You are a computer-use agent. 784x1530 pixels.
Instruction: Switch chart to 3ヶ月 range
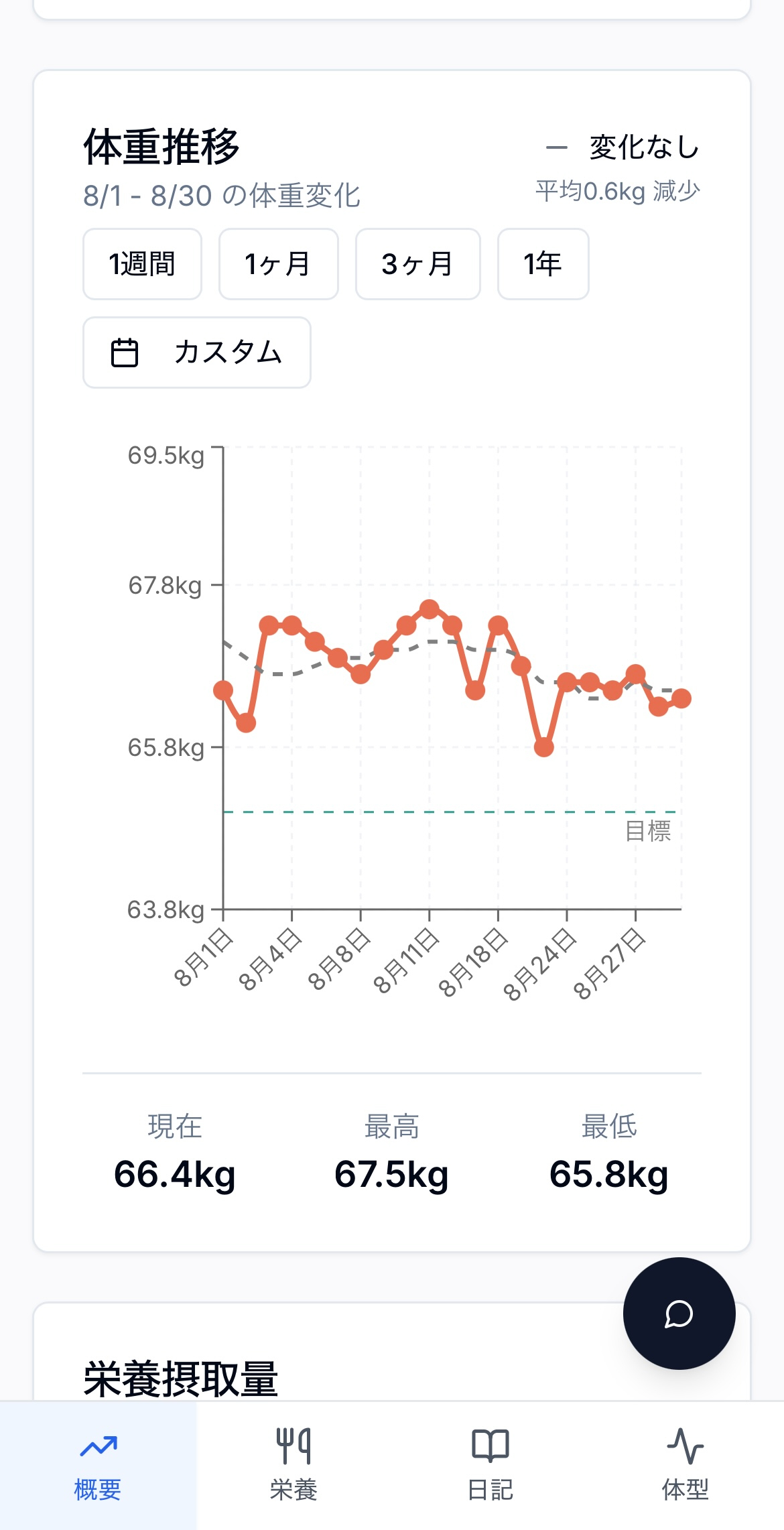pos(418,264)
